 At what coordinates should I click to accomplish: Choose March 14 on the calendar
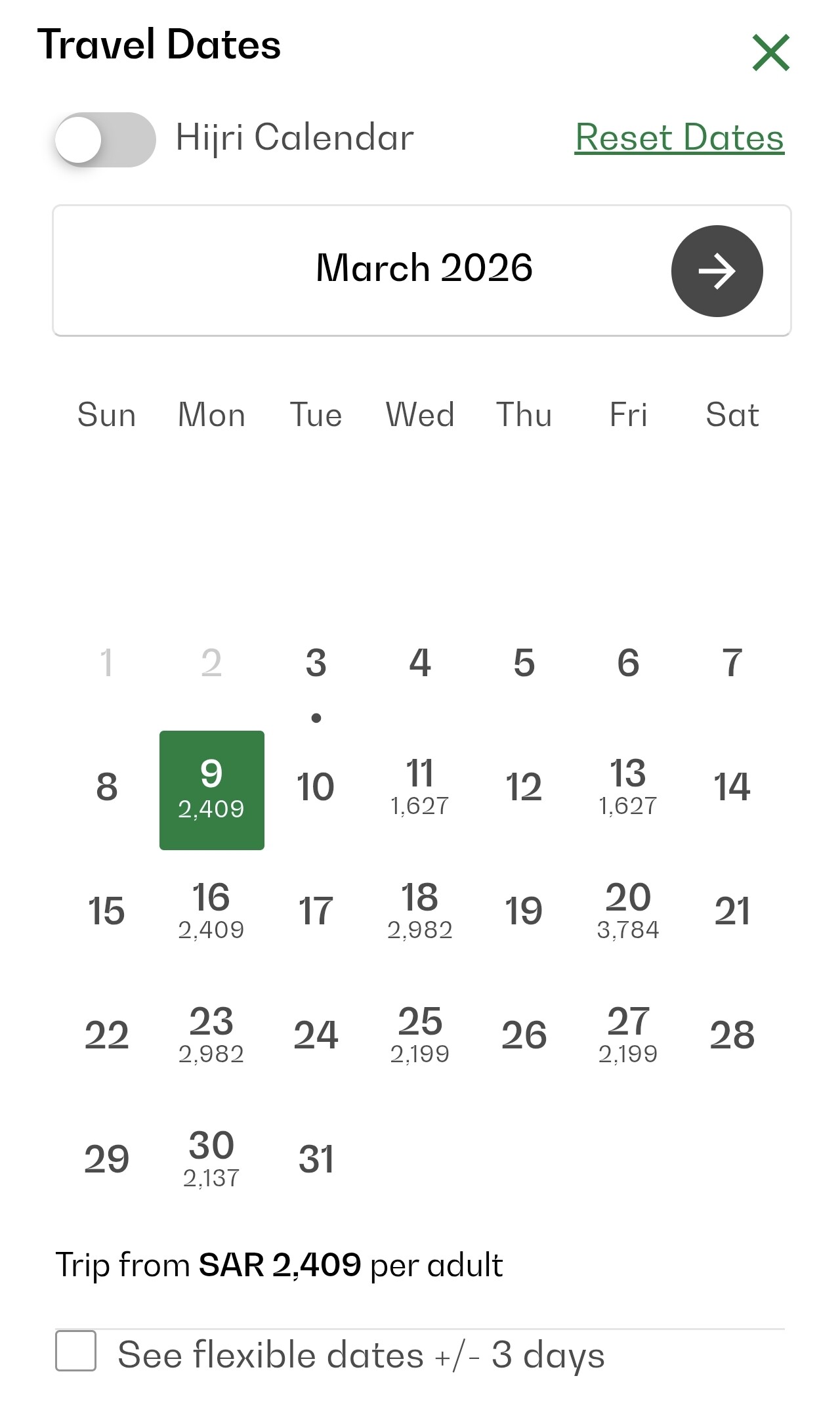[x=732, y=786]
